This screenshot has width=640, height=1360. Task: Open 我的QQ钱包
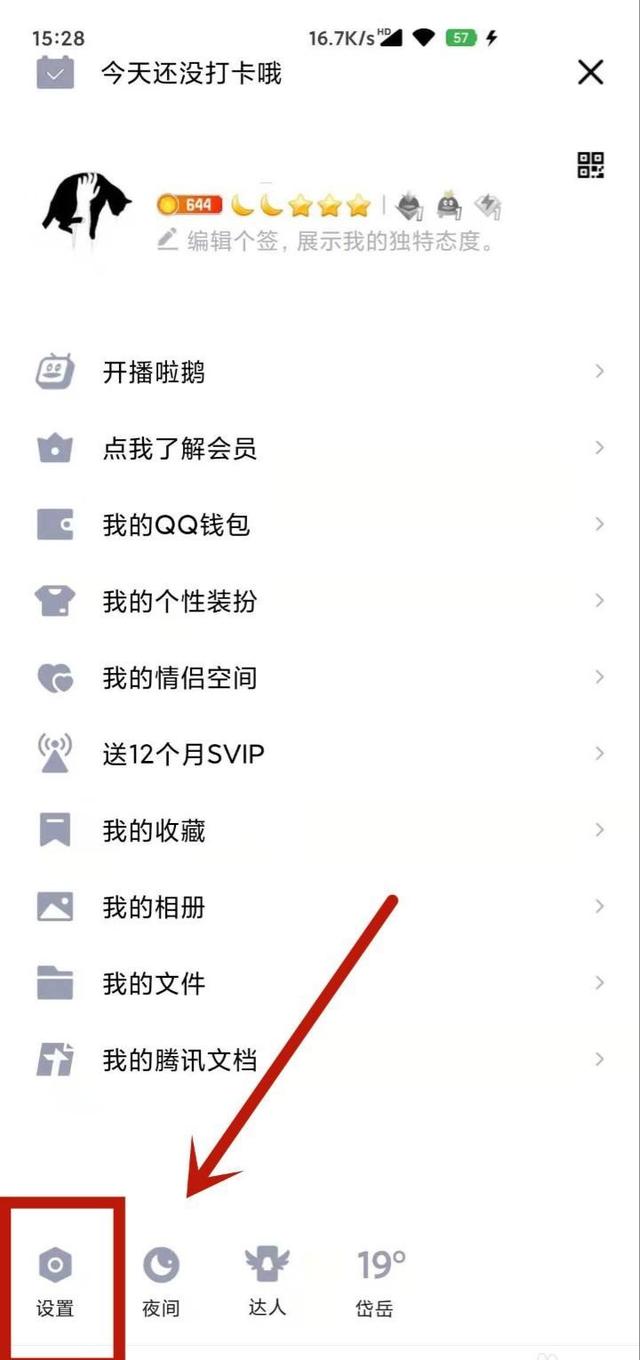coord(176,525)
